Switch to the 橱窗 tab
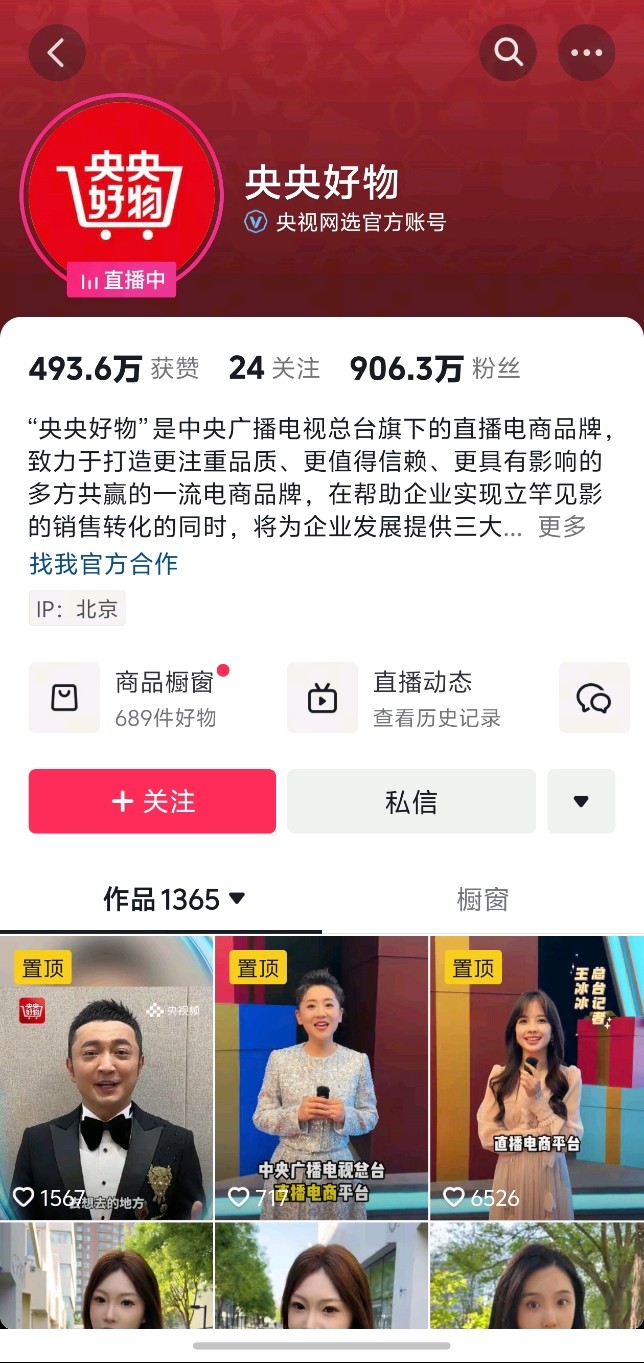The image size is (644, 1363). click(x=482, y=899)
